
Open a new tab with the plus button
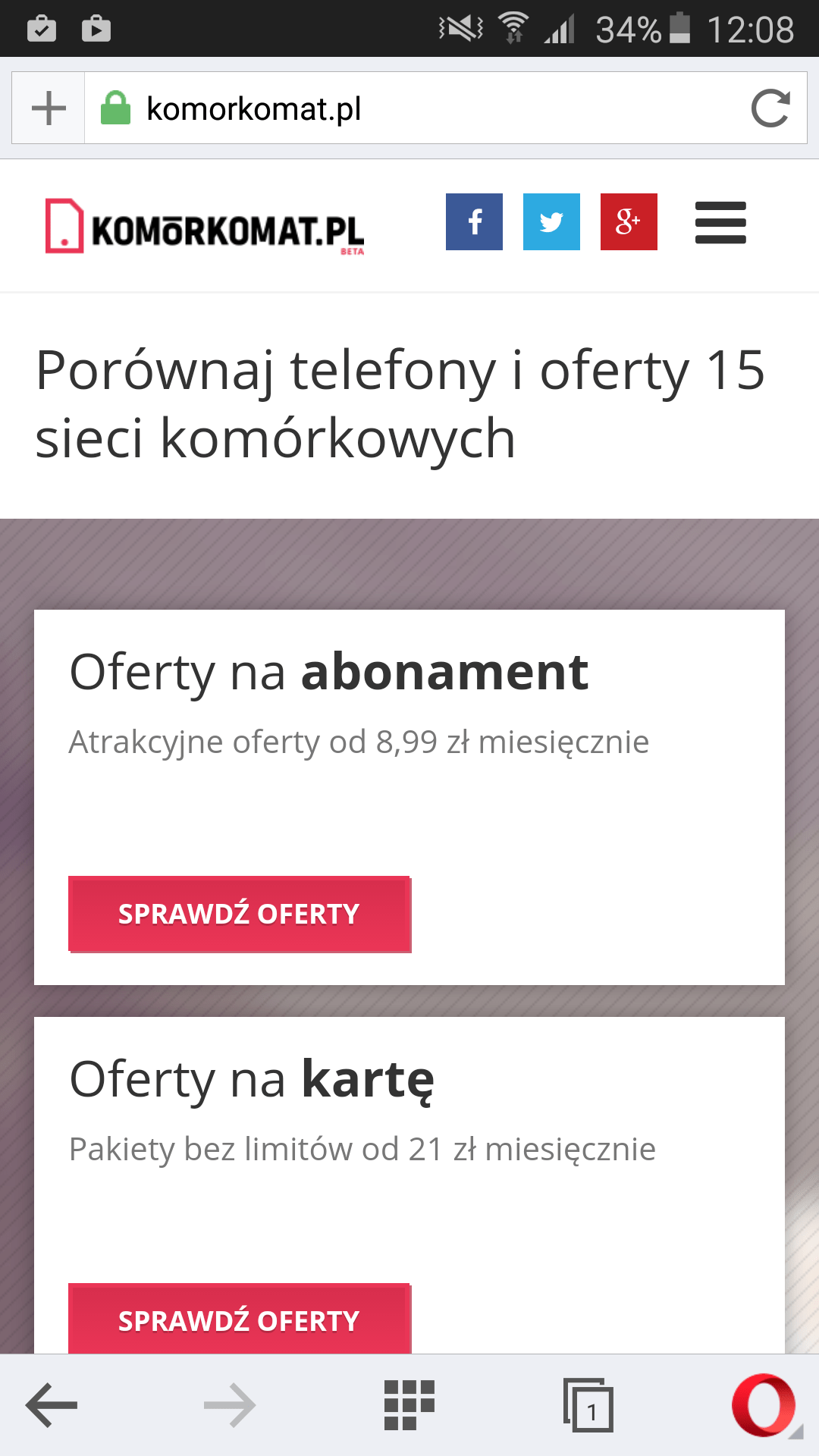[49, 108]
